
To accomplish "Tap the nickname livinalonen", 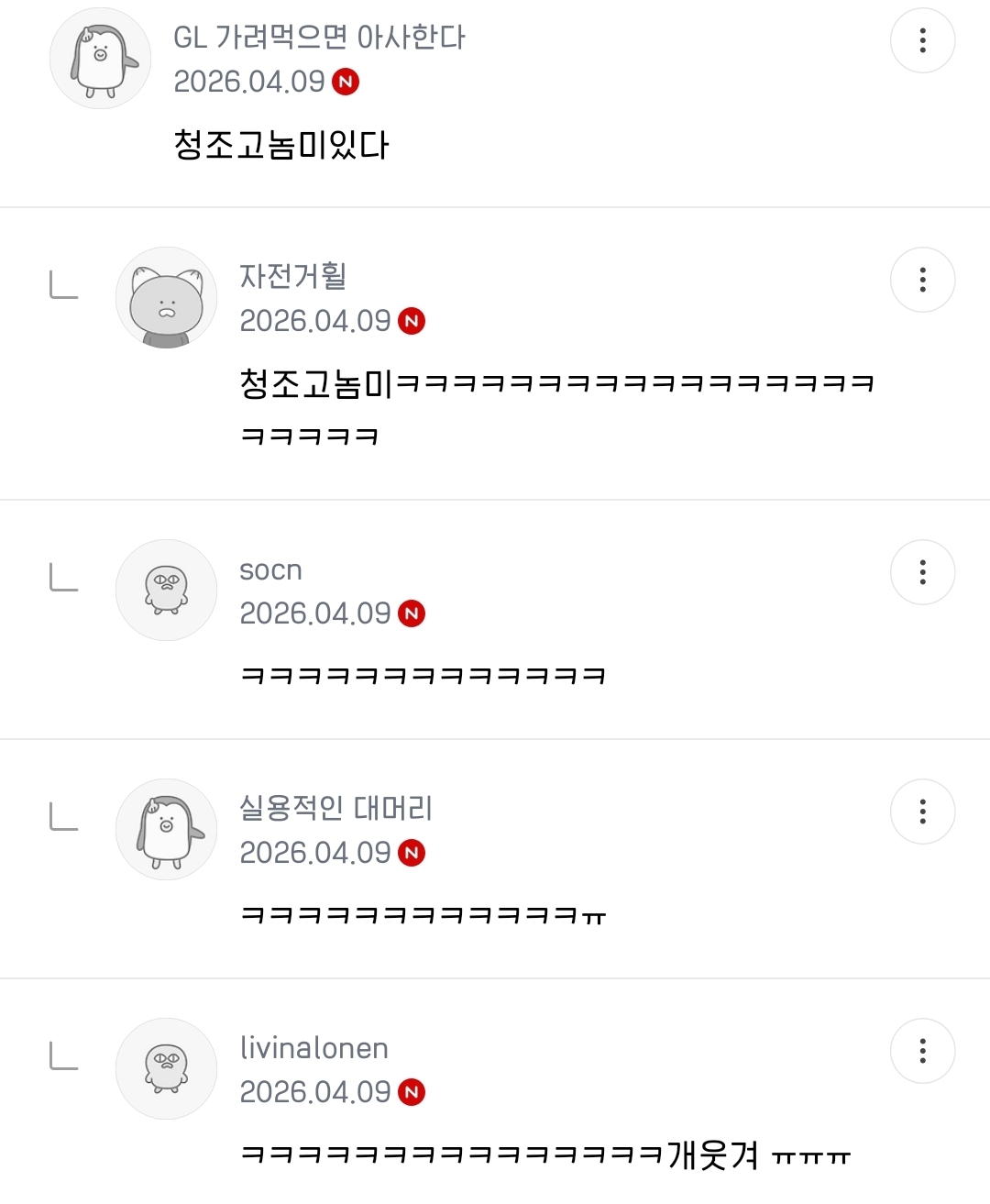I will (313, 1048).
